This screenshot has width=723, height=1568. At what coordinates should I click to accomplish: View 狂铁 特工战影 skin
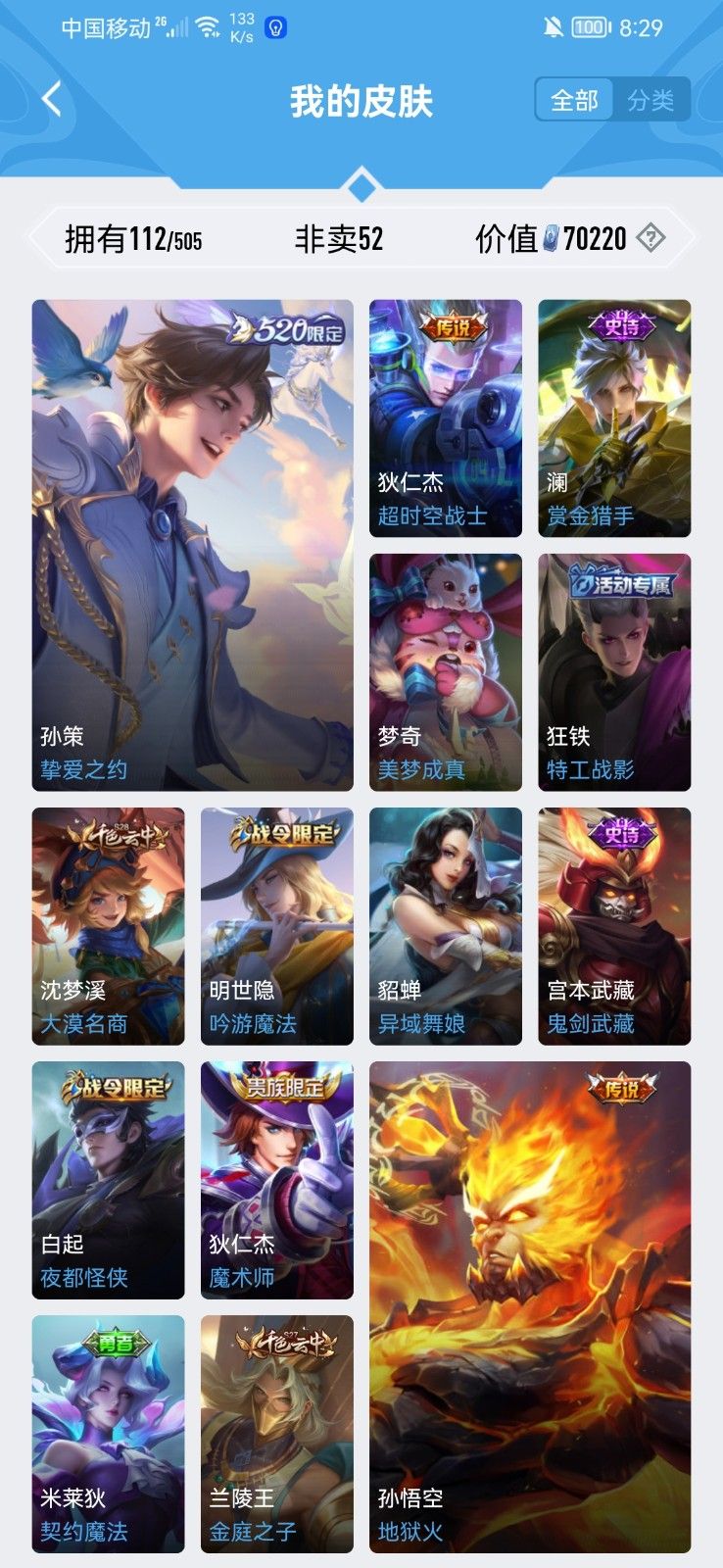(x=614, y=672)
